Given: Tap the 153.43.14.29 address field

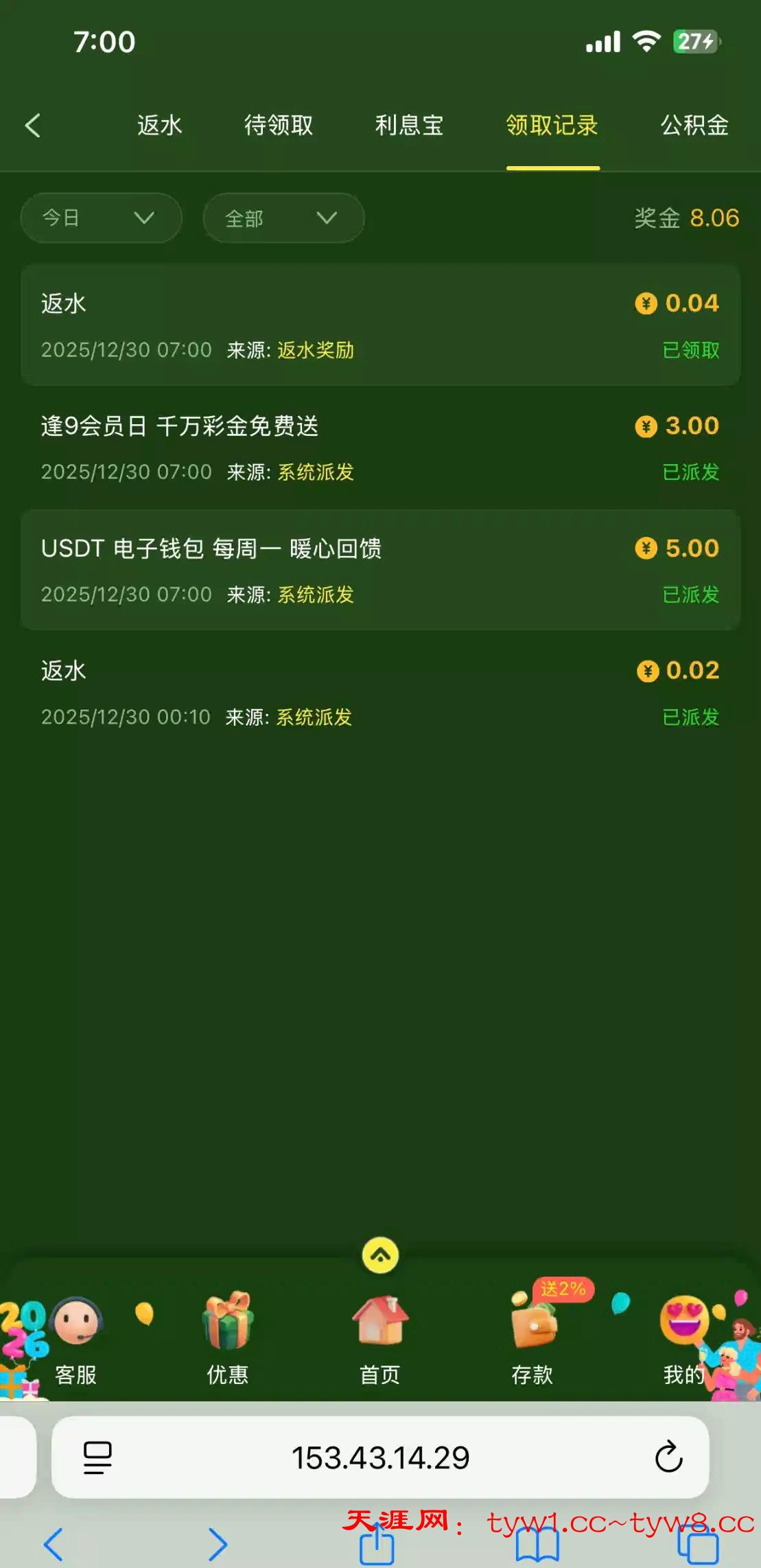Looking at the screenshot, I should pos(380,1457).
